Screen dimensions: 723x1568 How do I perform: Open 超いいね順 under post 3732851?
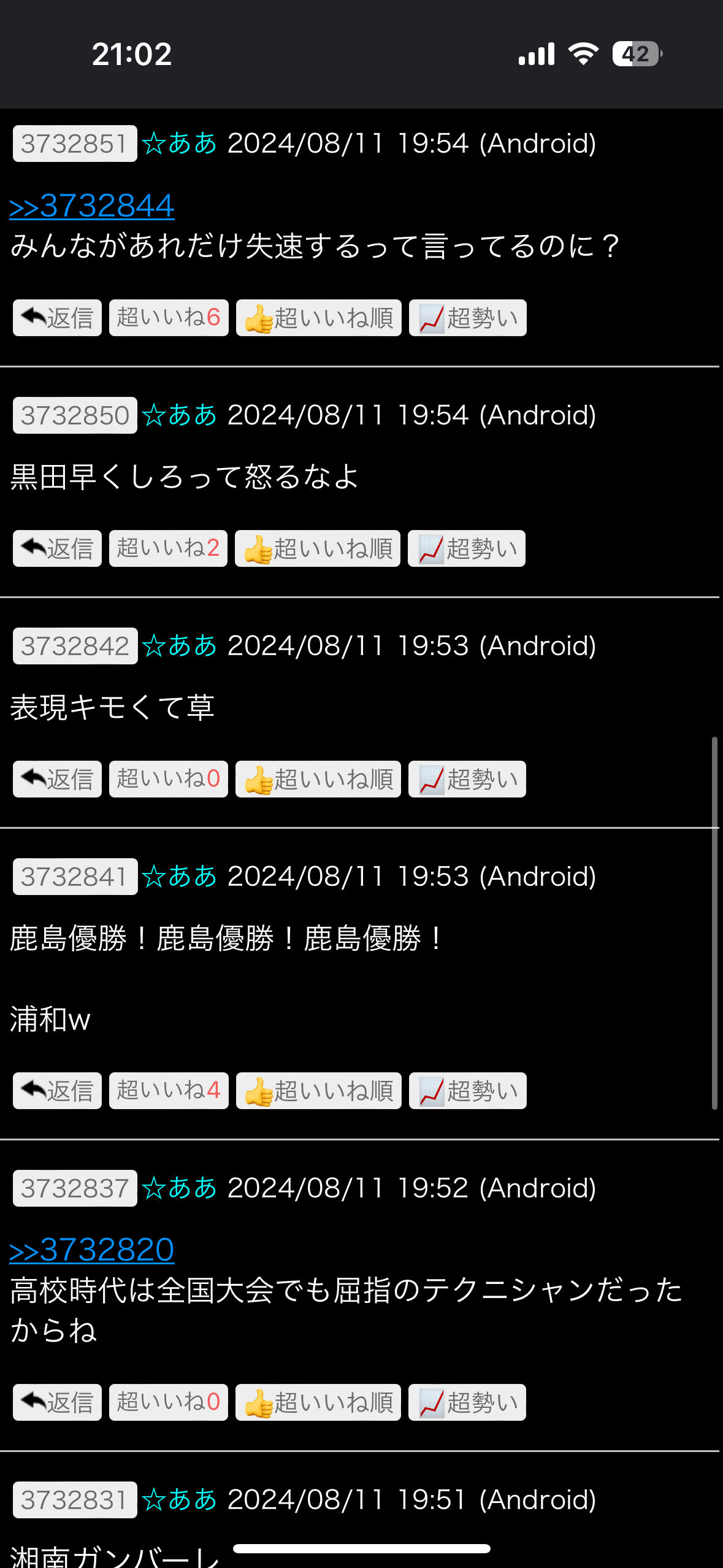(x=319, y=318)
